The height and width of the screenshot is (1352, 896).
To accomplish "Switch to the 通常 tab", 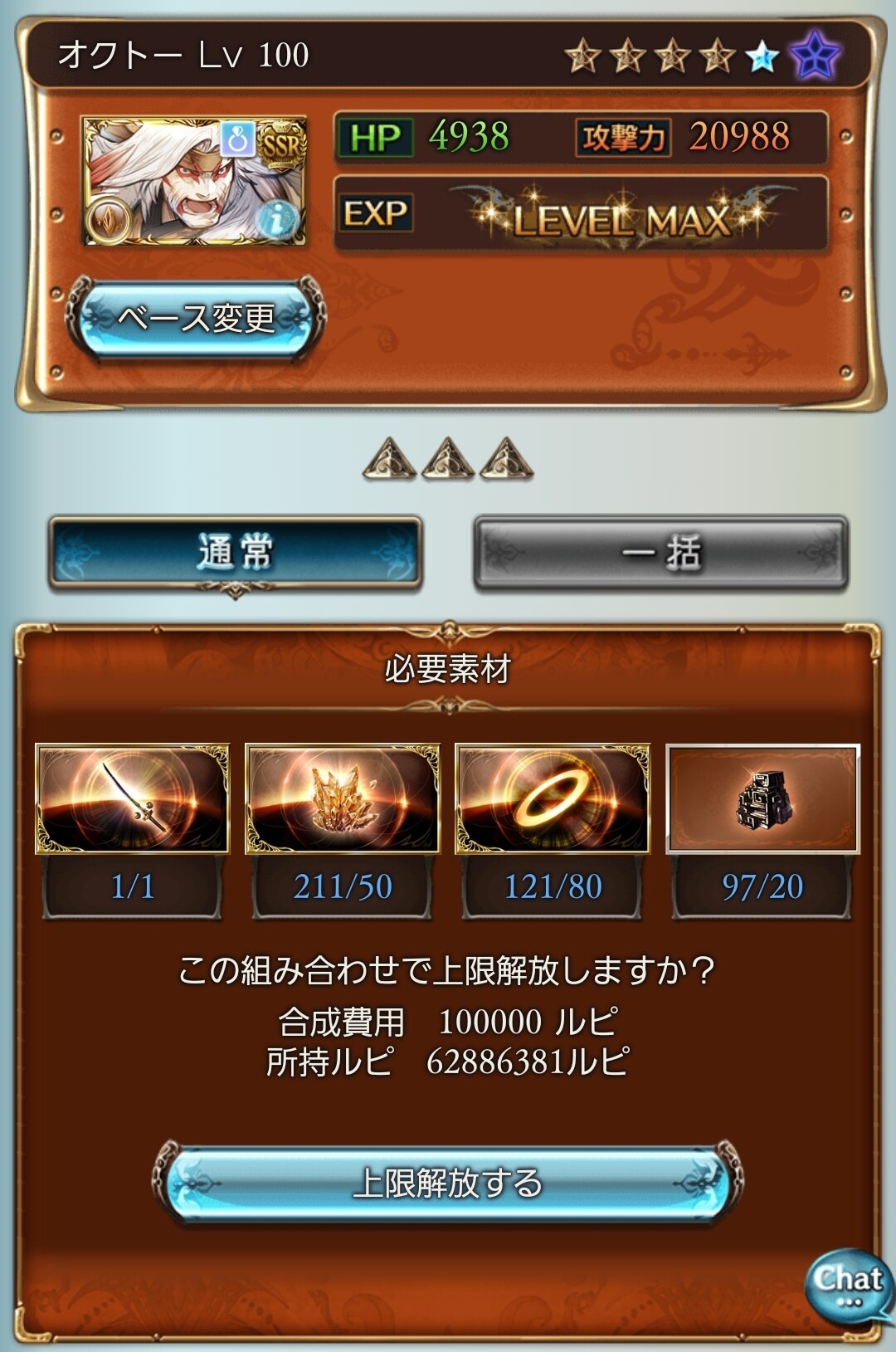I will pos(236,553).
